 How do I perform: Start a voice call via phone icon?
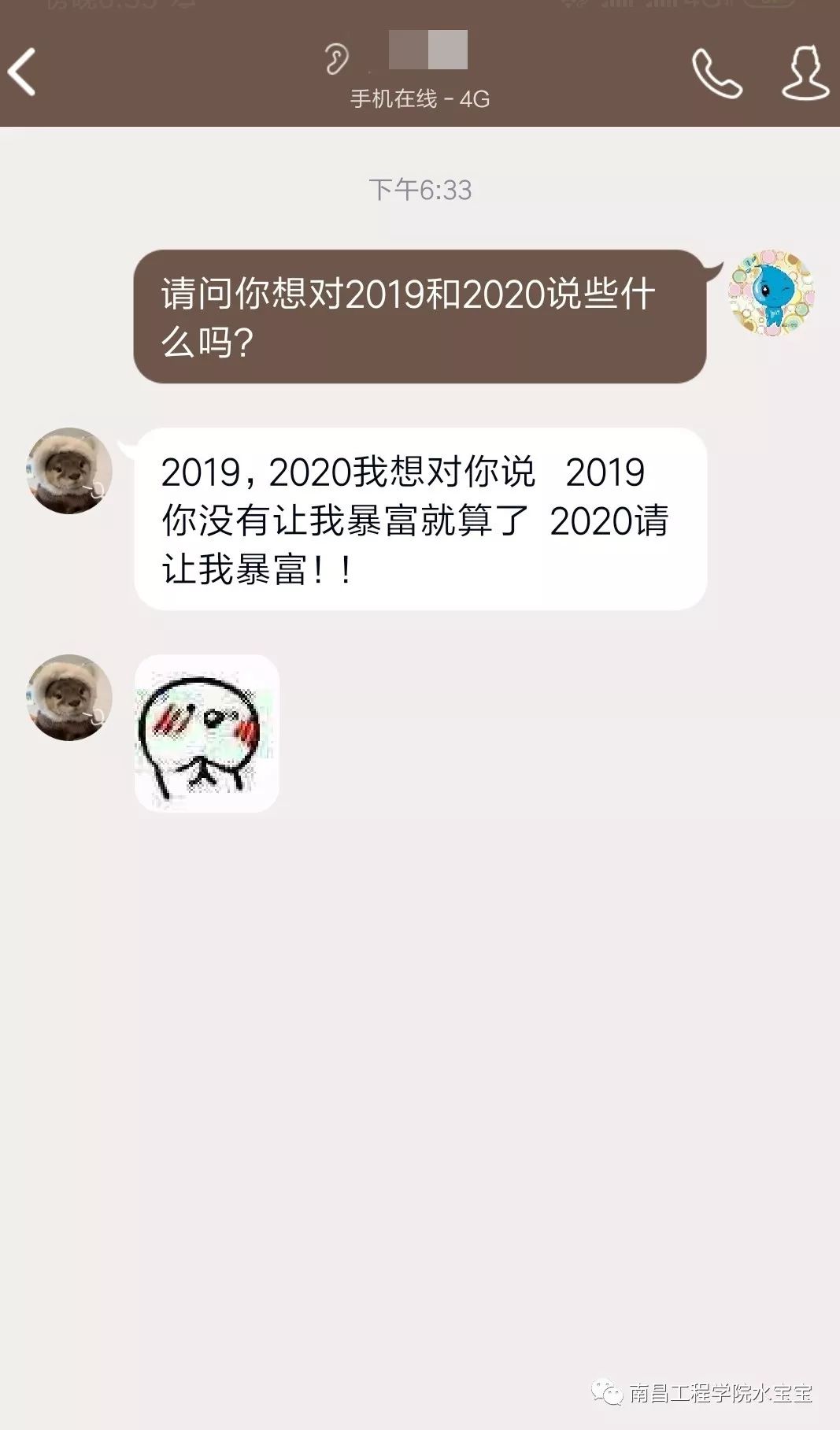pyautogui.click(x=716, y=73)
